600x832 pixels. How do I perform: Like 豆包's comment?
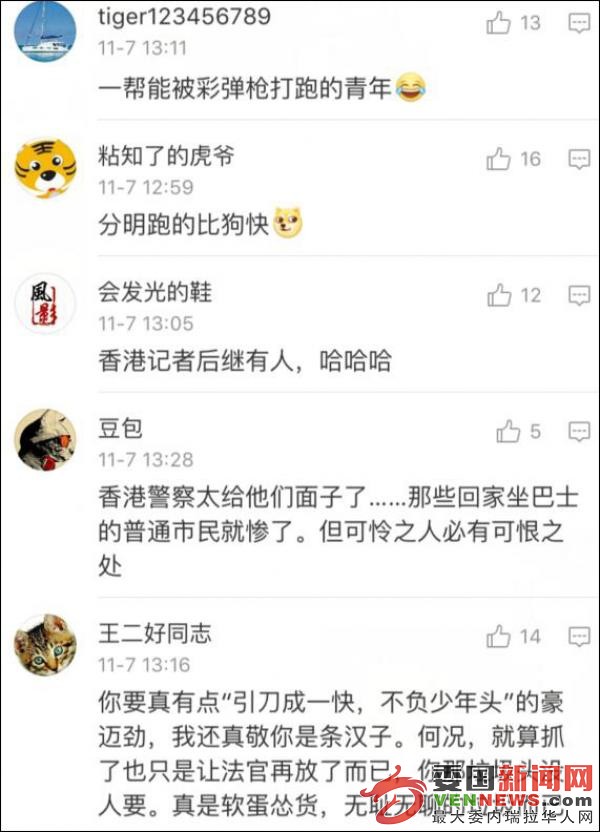click(509, 431)
